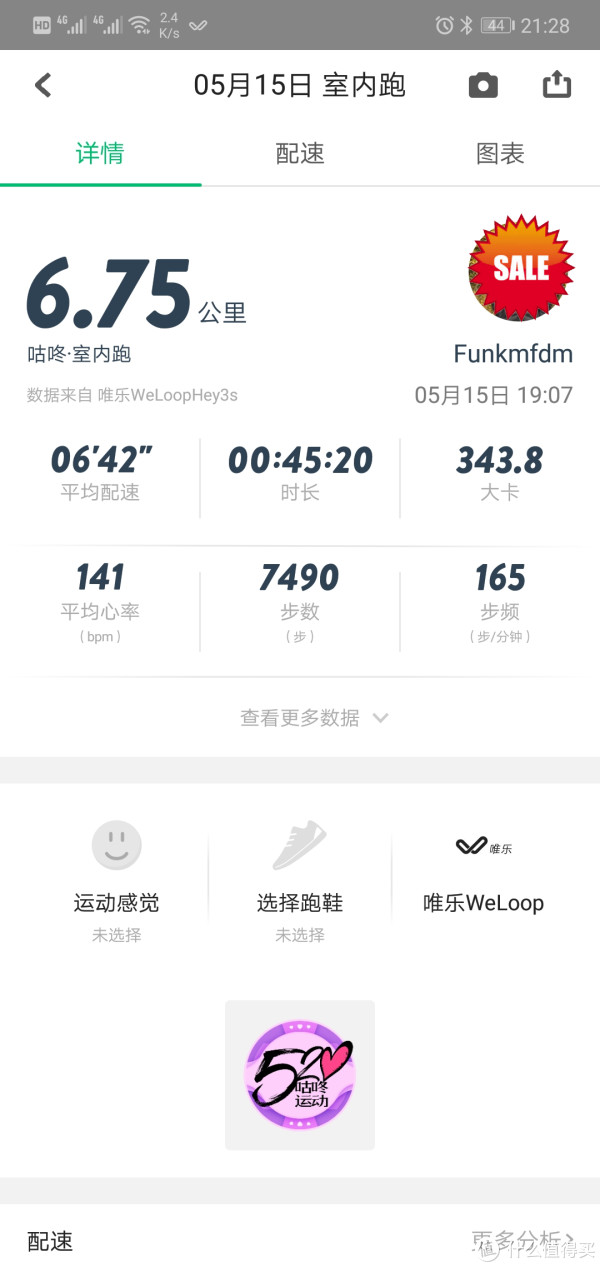Open the 唯乐WeLoop device entry
Image resolution: width=600 pixels, height=1267 pixels.
483,870
